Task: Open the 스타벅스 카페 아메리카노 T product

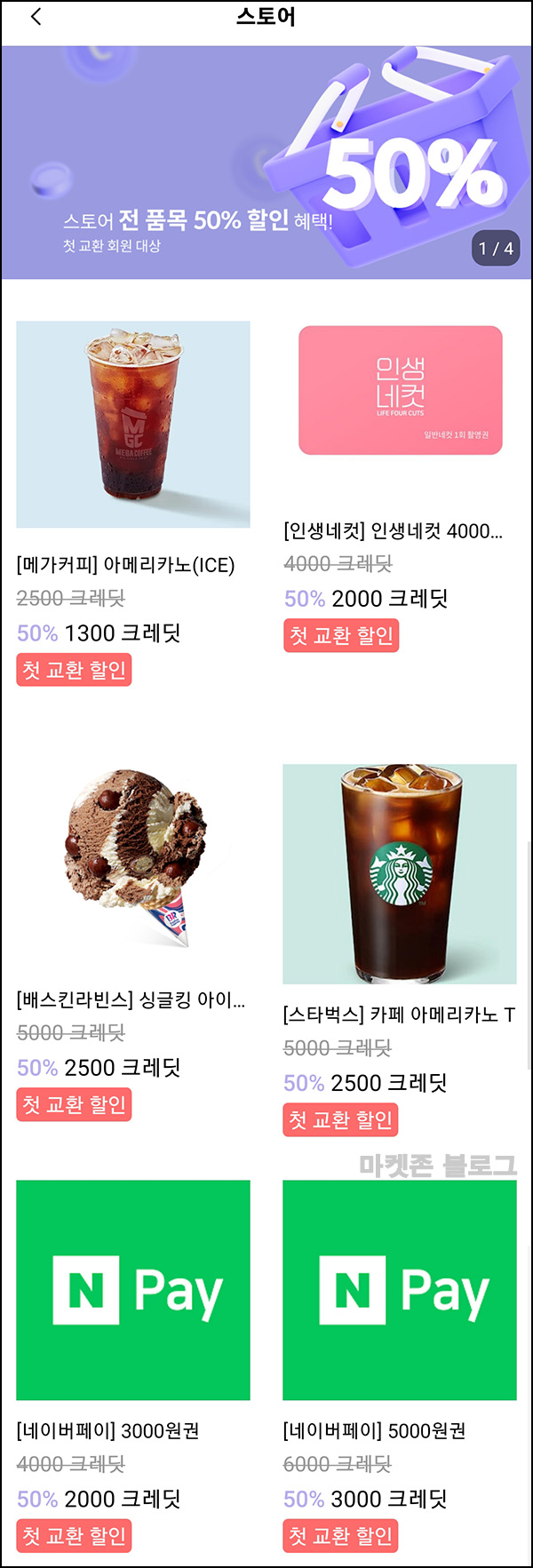Action: 400,873
